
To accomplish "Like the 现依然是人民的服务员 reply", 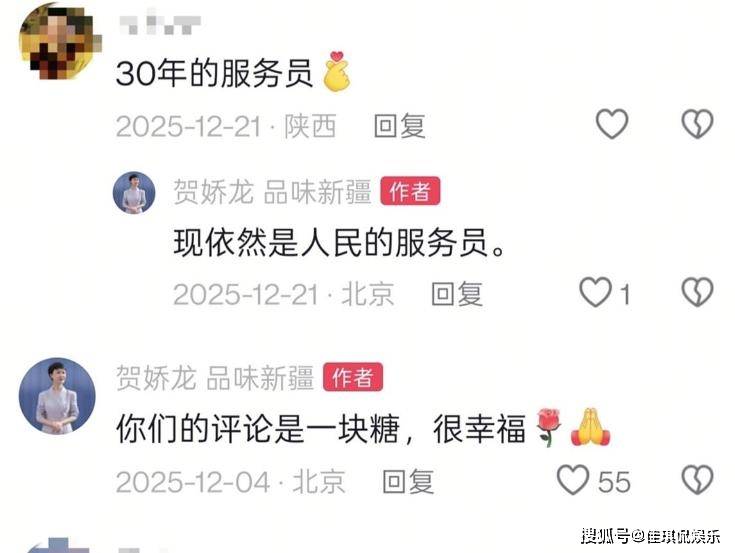I will (x=597, y=292).
